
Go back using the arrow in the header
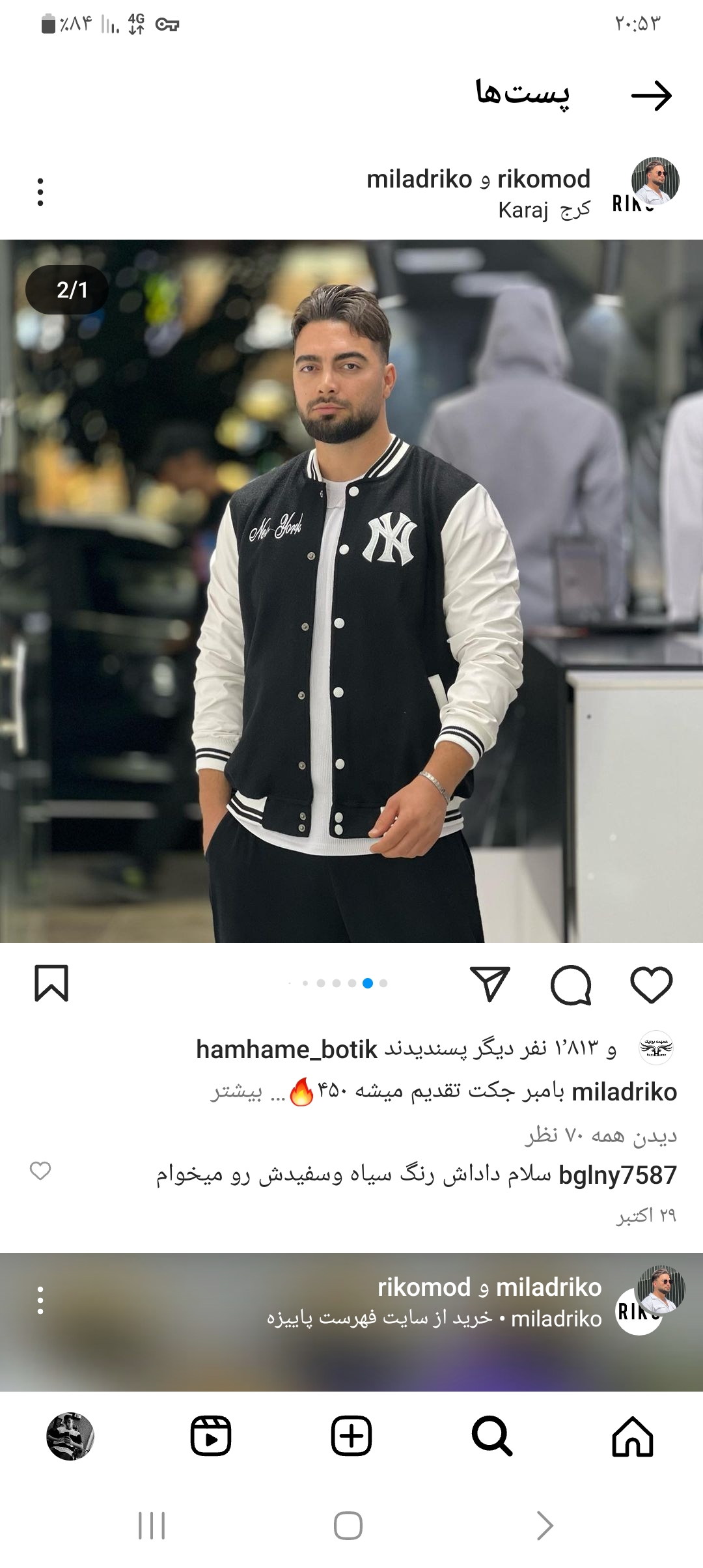(652, 96)
